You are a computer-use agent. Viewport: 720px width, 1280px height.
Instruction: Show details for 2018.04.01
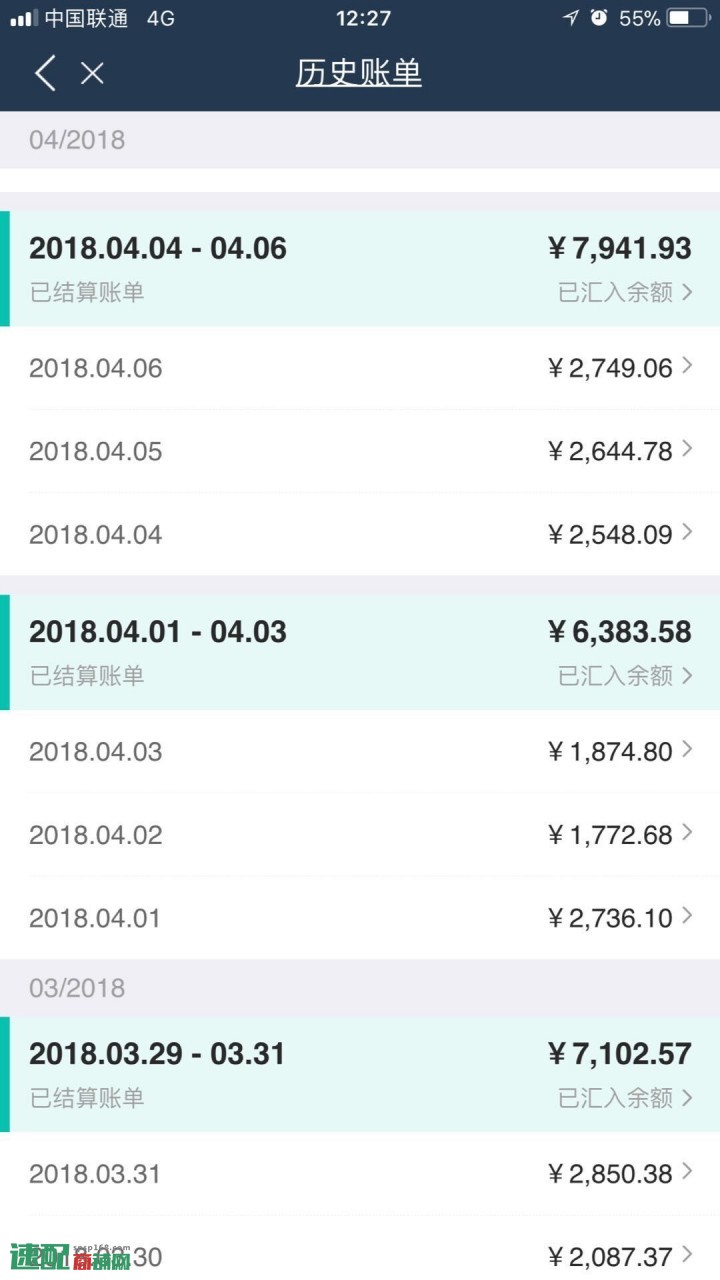(x=360, y=917)
